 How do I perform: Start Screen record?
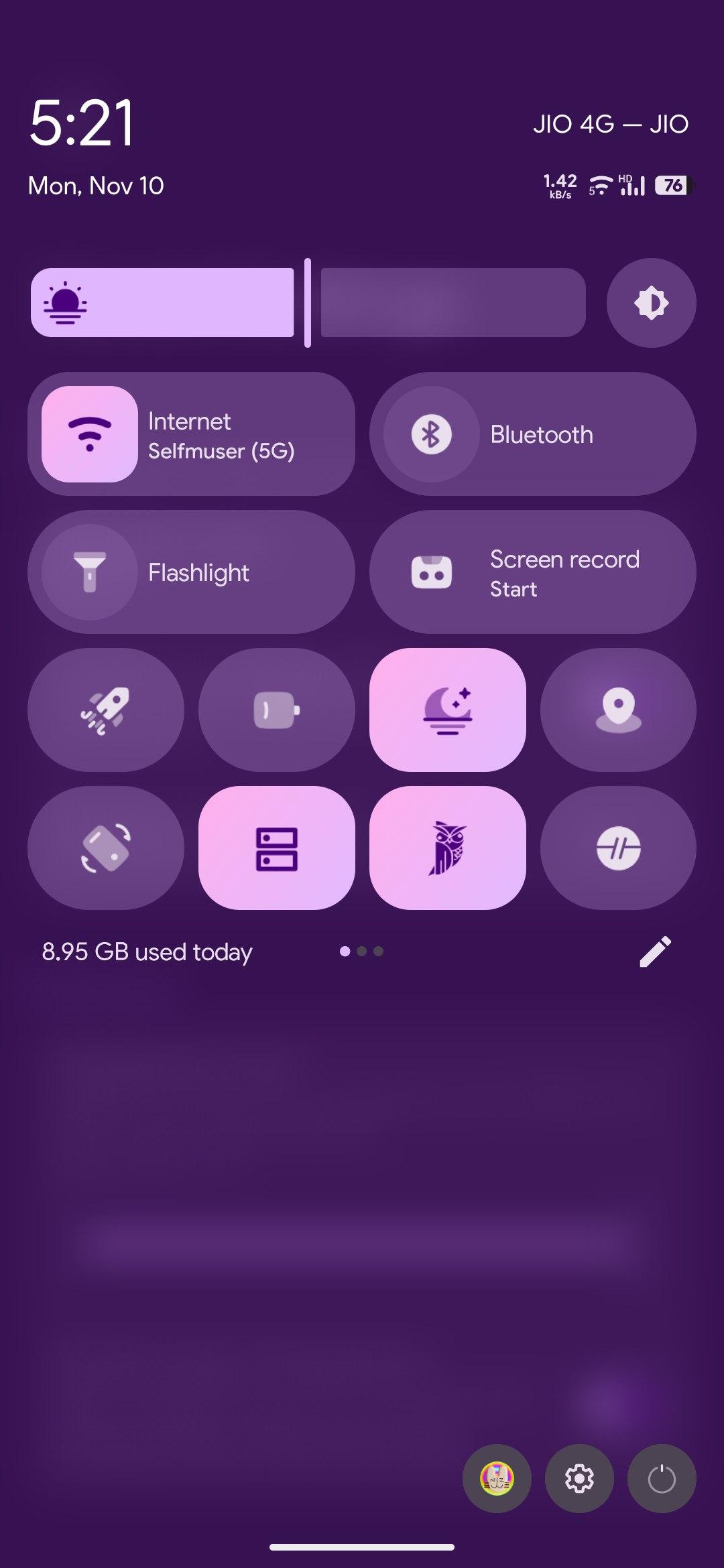(532, 572)
